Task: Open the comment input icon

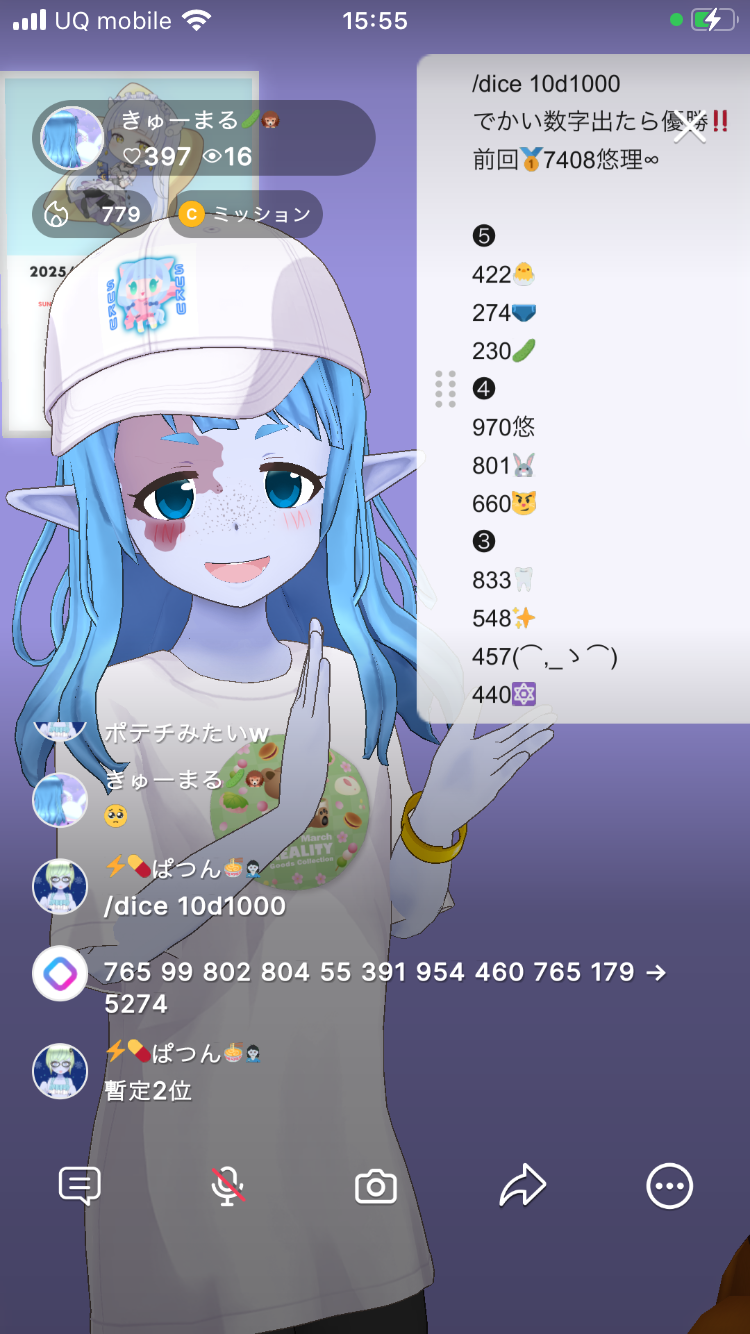Action: tap(80, 1186)
